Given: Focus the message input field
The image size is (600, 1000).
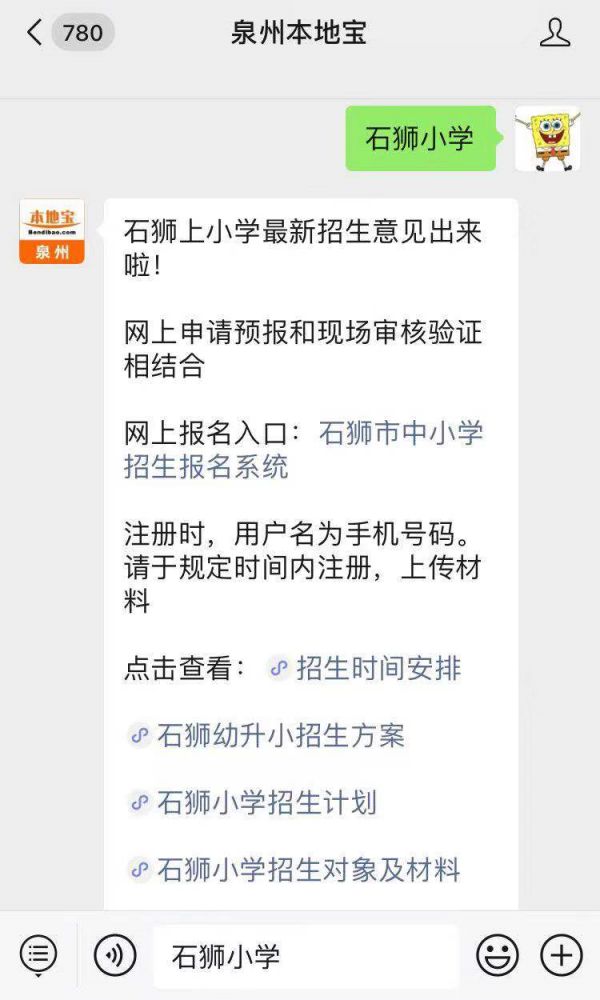Looking at the screenshot, I should coord(305,956).
